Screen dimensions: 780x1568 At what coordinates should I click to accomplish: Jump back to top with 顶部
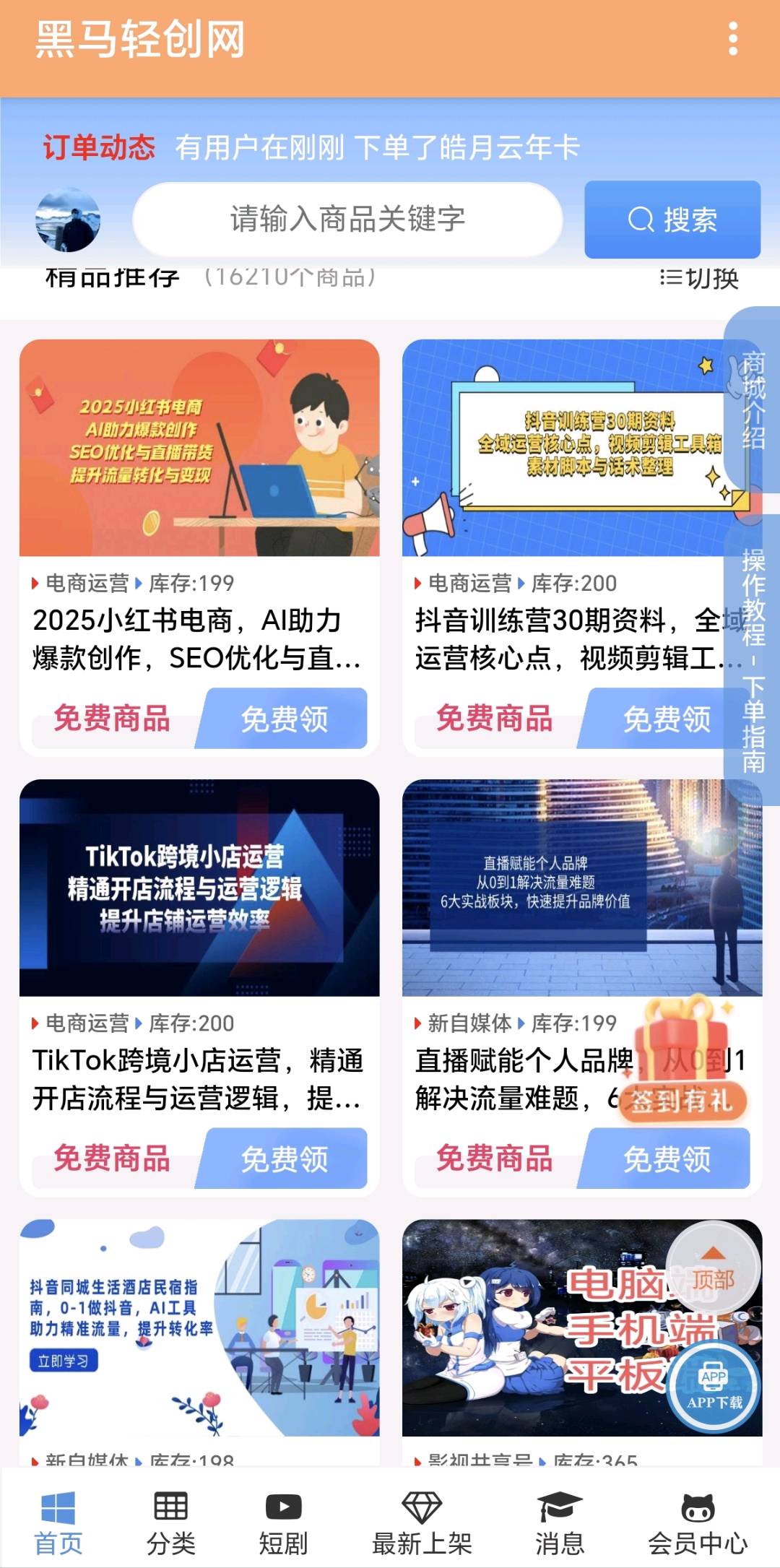[x=713, y=1269]
